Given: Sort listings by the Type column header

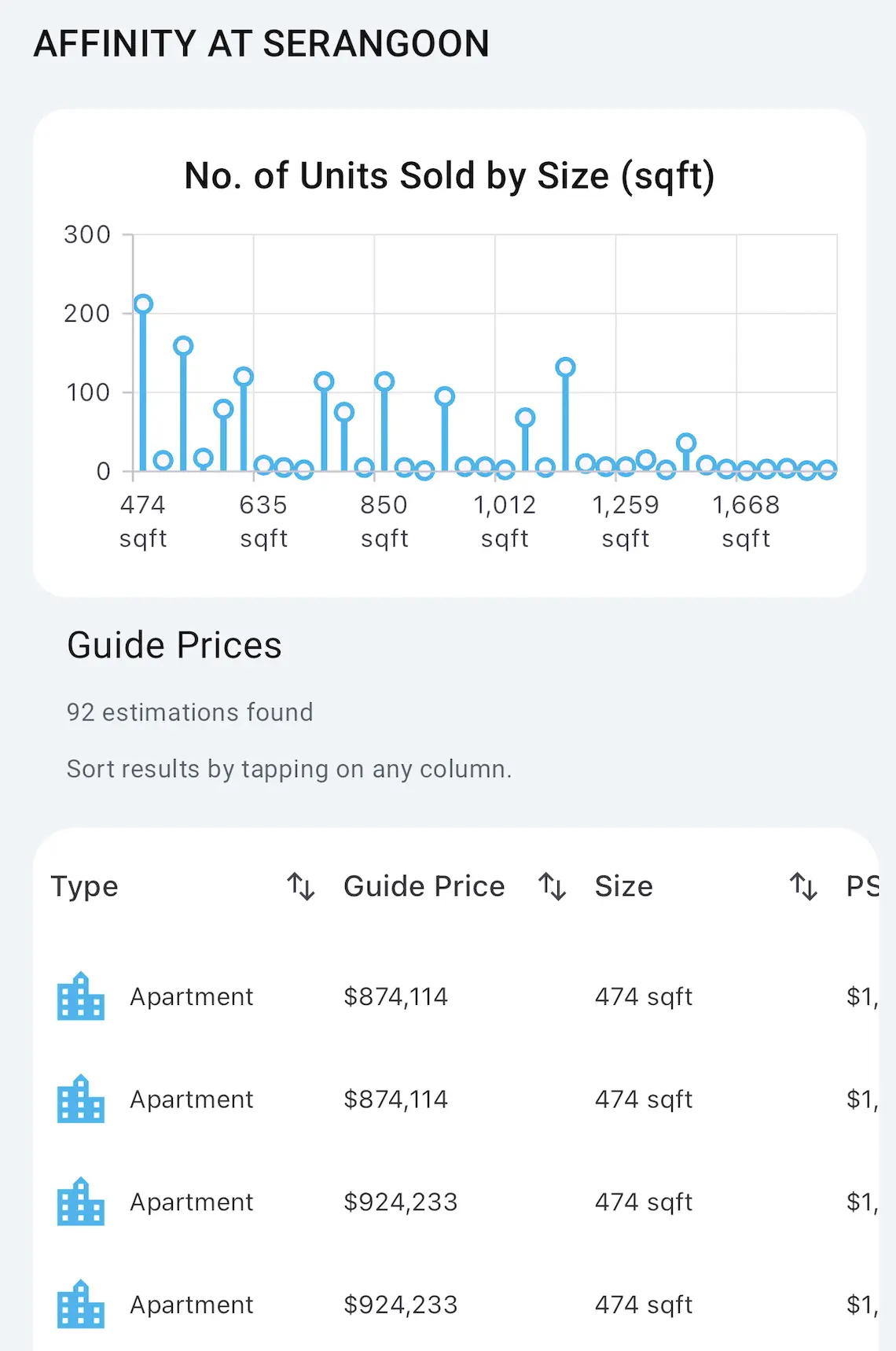Looking at the screenshot, I should pos(84,887).
